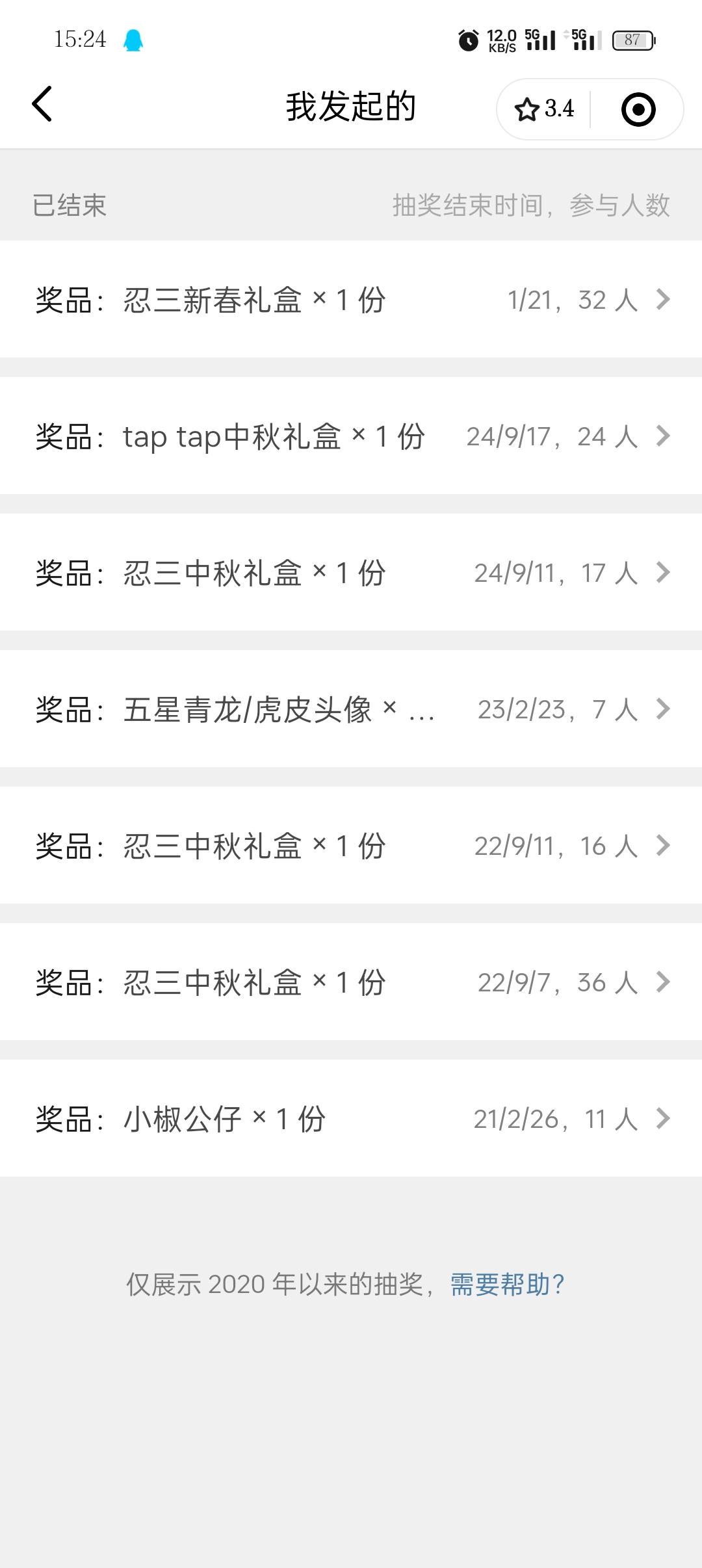The height and width of the screenshot is (1568, 702).
Task: Open the 忍三中秋礼盒 entry with 16 participants
Action: [260, 845]
